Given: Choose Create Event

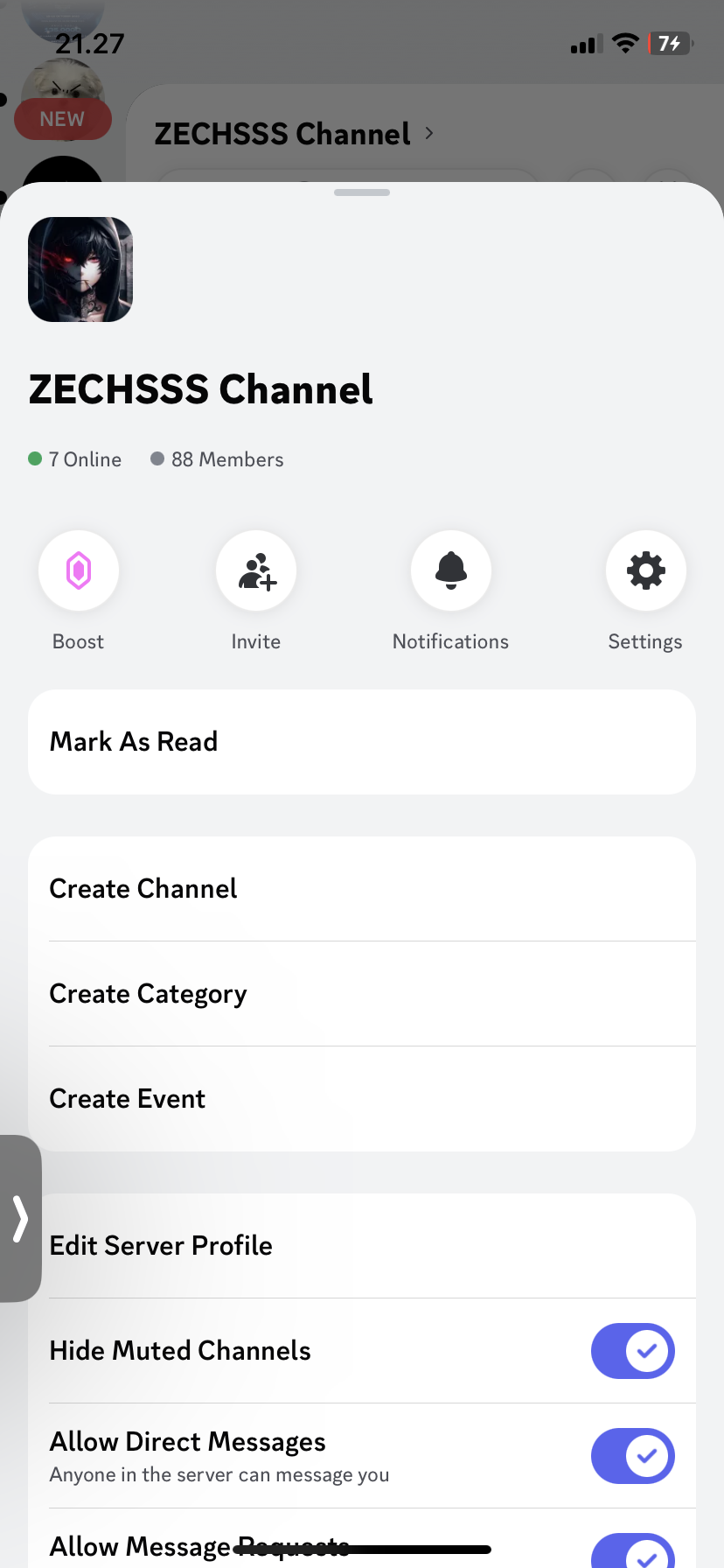Looking at the screenshot, I should click(x=362, y=1099).
